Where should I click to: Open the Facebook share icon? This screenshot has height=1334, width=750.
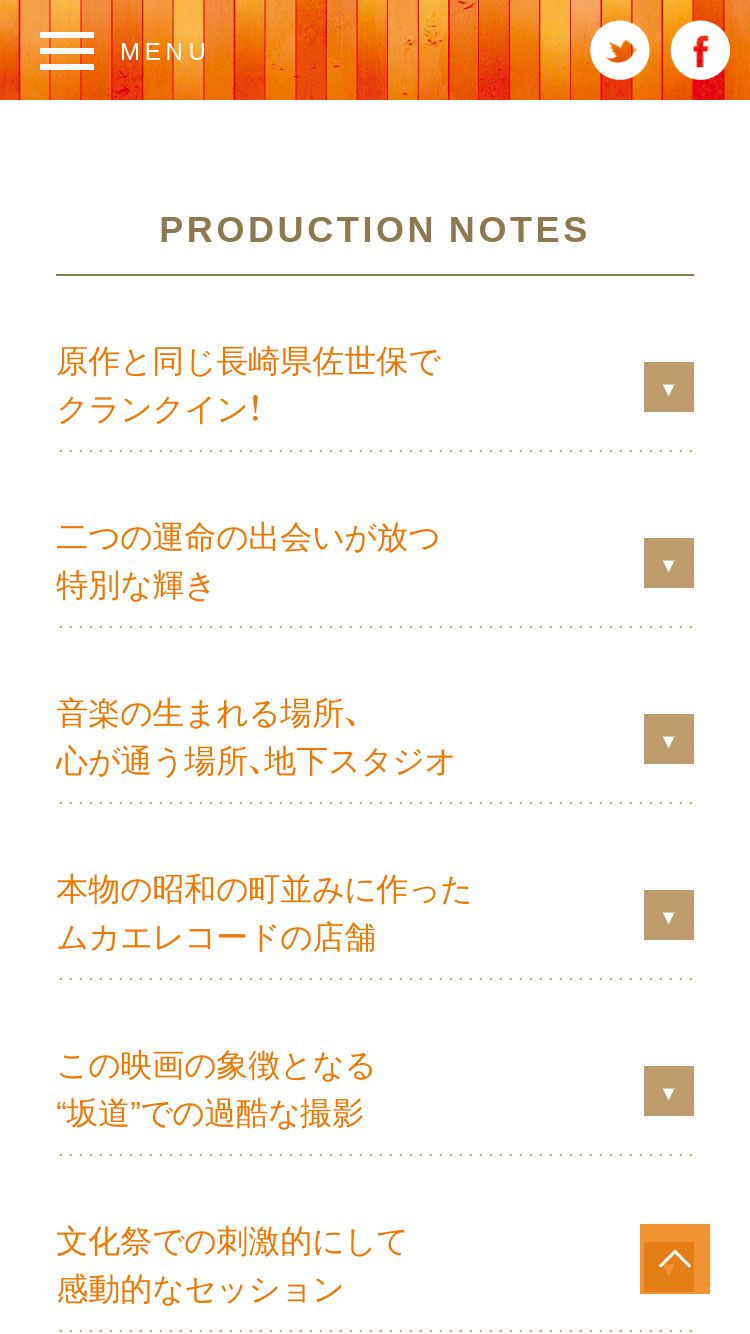(700, 50)
